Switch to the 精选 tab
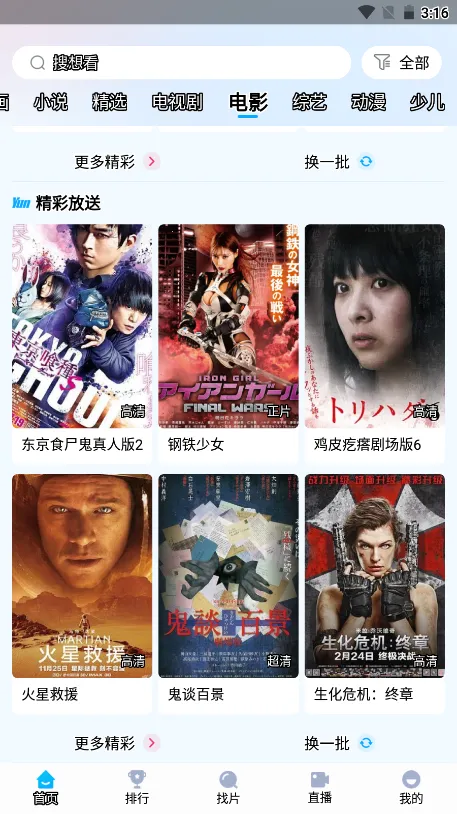The image size is (457, 814). [x=110, y=102]
